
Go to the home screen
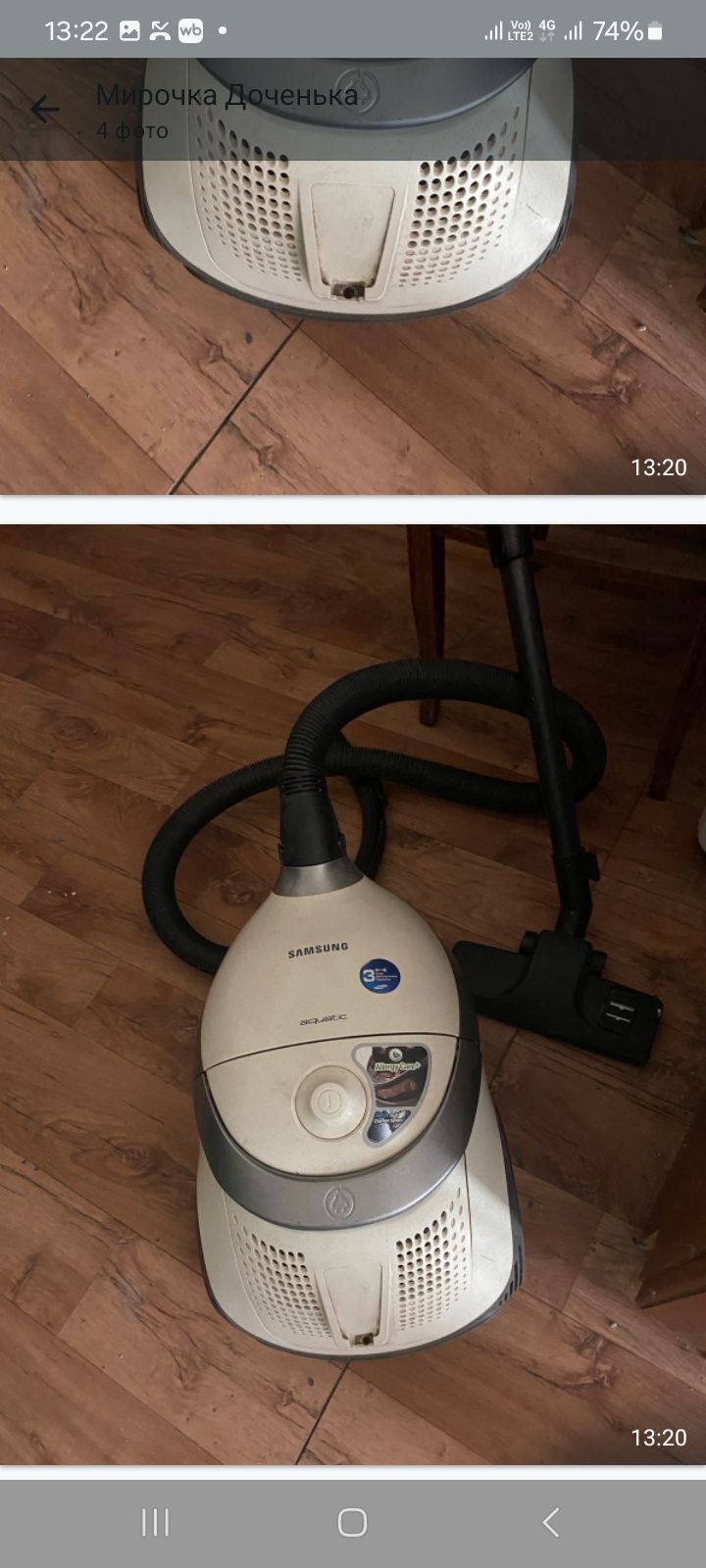pyautogui.click(x=352, y=1522)
